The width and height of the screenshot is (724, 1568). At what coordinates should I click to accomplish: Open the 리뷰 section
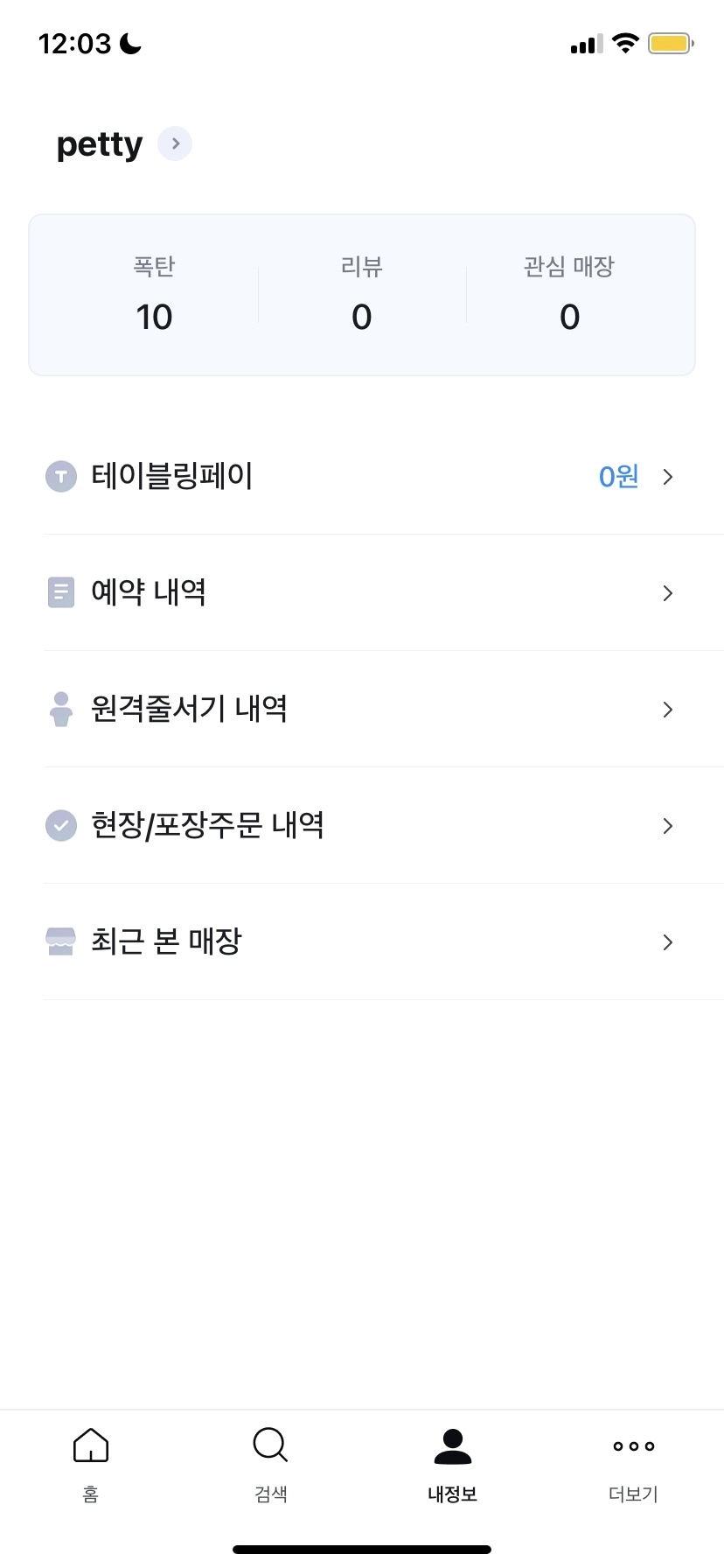pos(361,296)
